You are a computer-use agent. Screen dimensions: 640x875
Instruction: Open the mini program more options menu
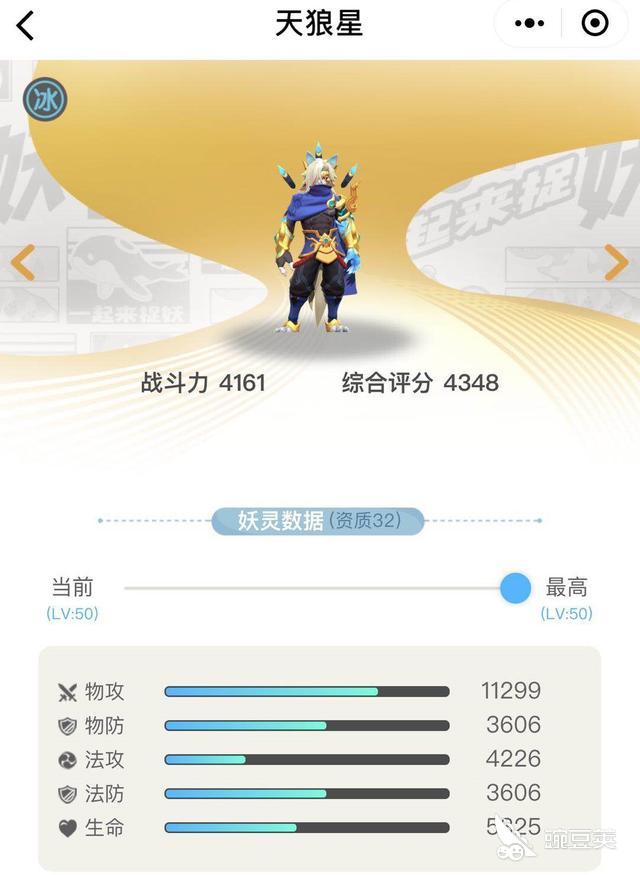(x=529, y=24)
